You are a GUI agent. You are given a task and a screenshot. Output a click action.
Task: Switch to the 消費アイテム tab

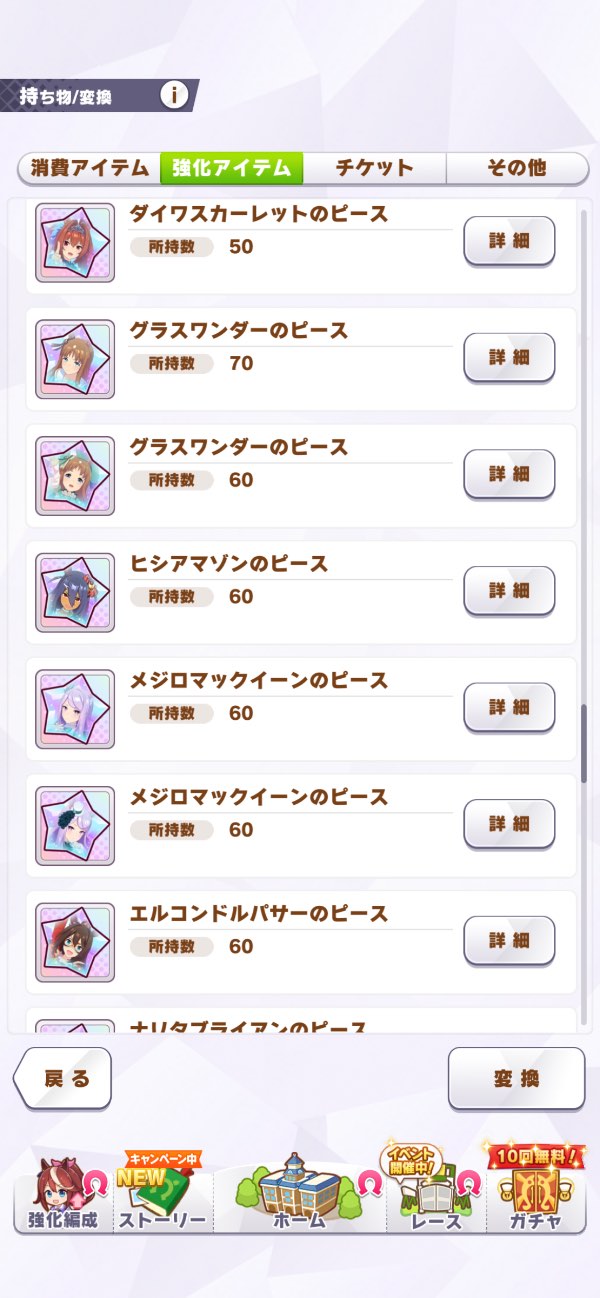90,168
